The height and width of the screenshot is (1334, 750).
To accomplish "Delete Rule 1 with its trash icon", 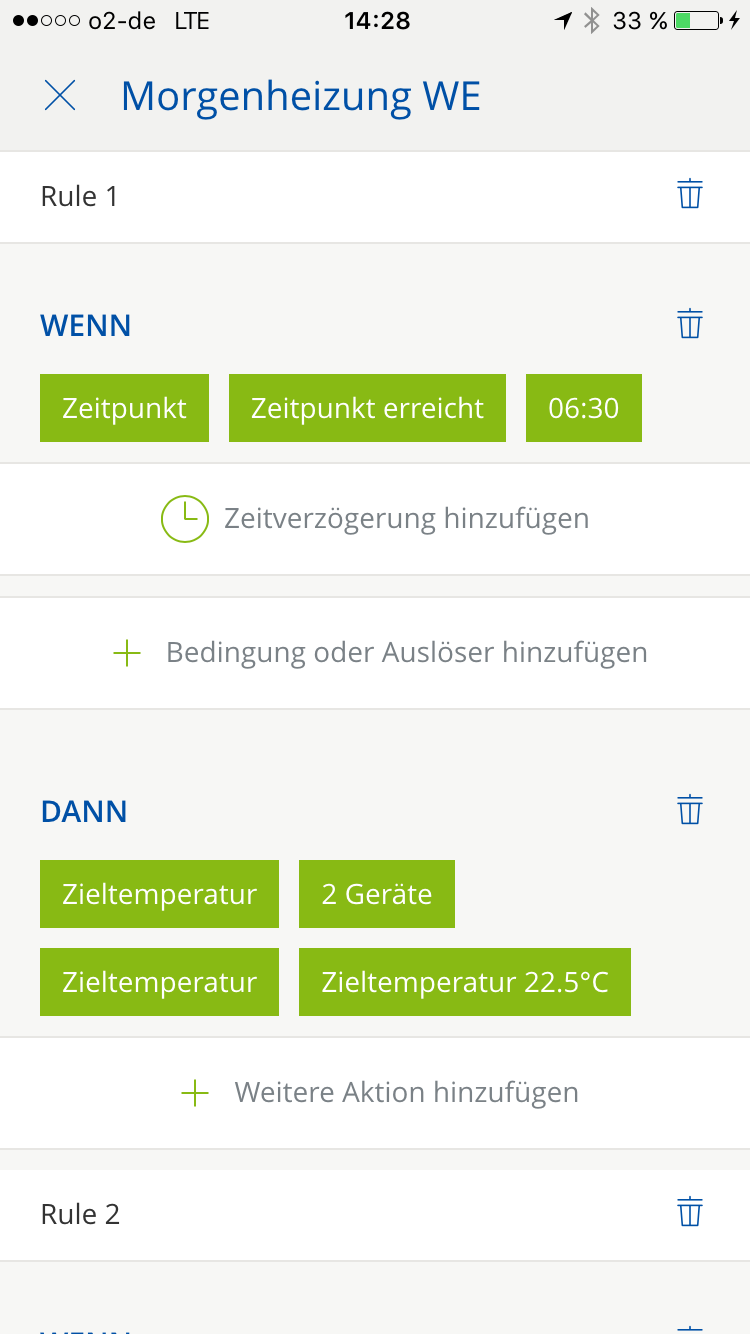I will (x=690, y=194).
